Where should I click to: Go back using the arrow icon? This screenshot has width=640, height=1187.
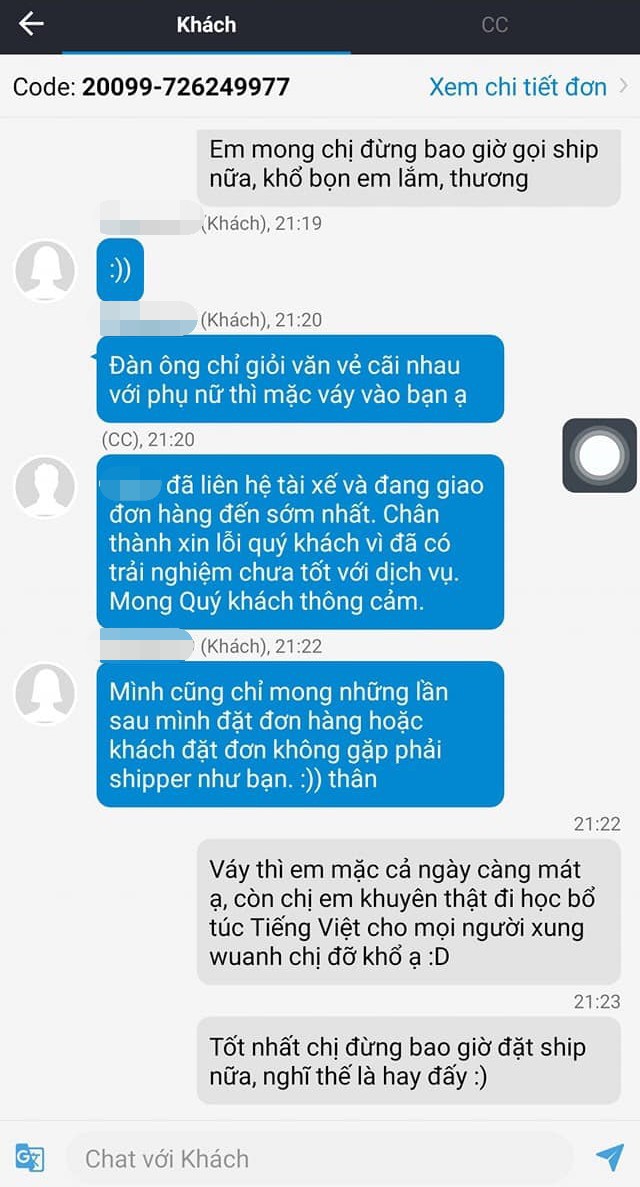[32, 25]
